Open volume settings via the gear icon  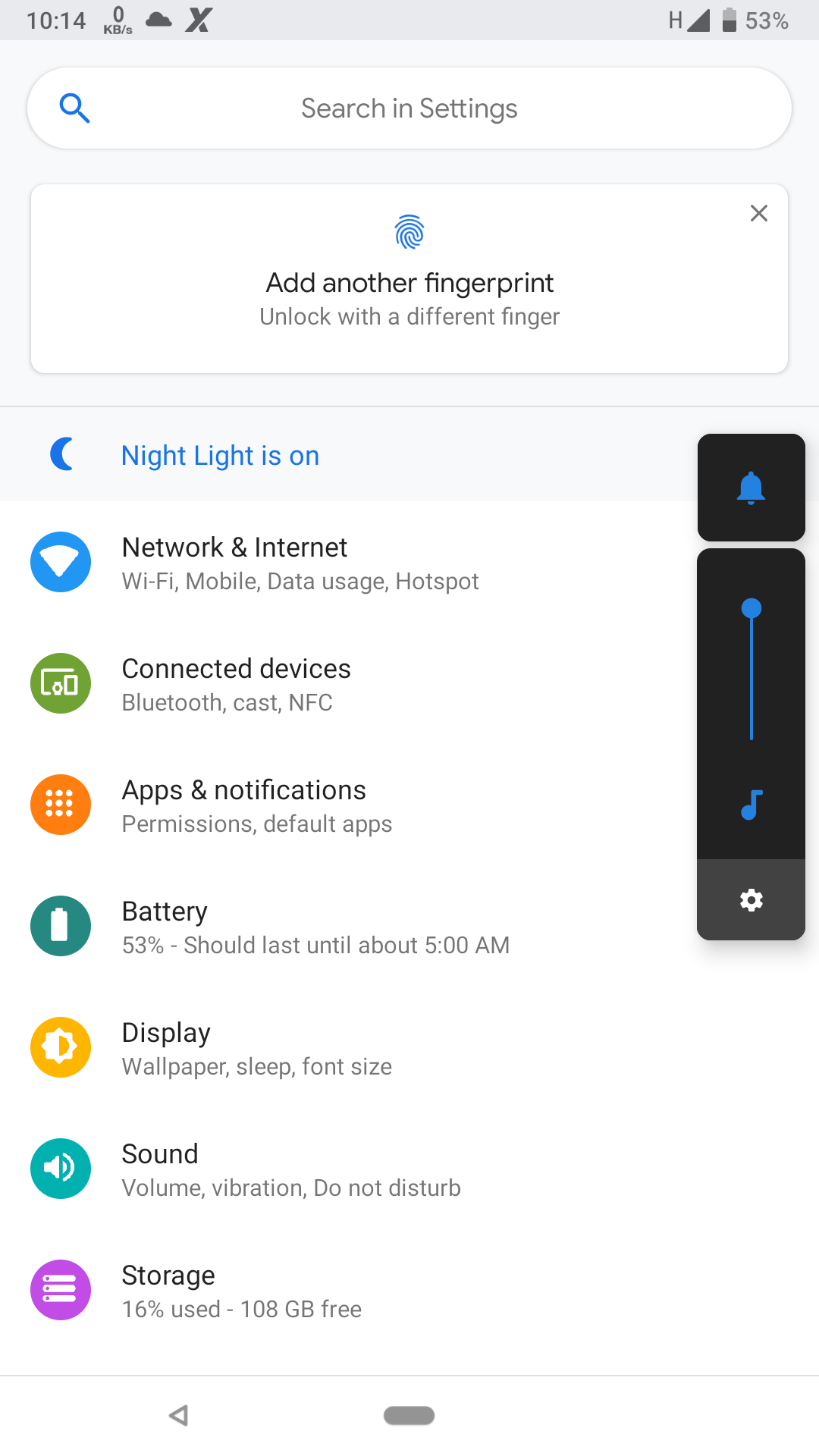click(x=751, y=900)
